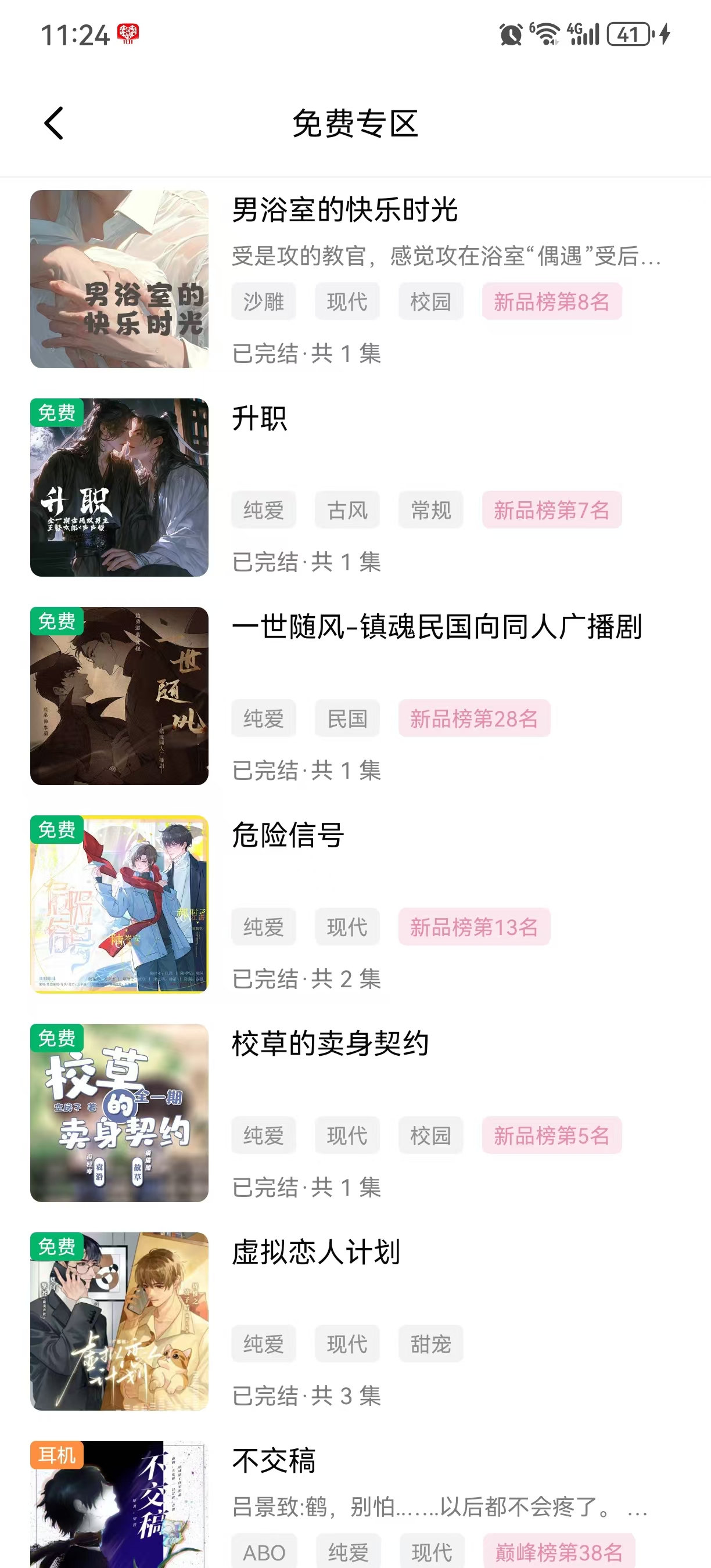This screenshot has height=1568, width=711.
Task: Tap the 民国 tag under 一世随风
Action: (x=346, y=718)
